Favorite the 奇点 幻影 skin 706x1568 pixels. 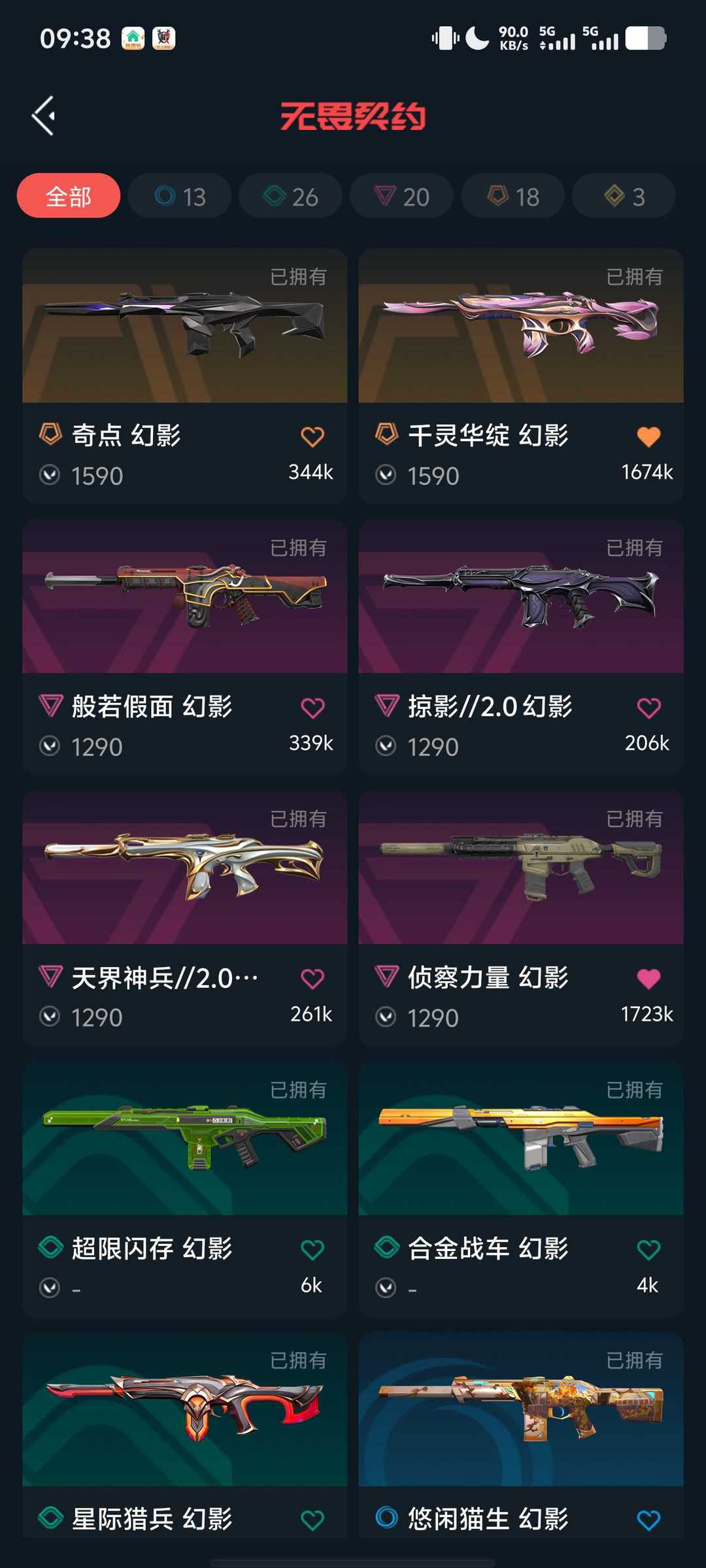[x=313, y=436]
